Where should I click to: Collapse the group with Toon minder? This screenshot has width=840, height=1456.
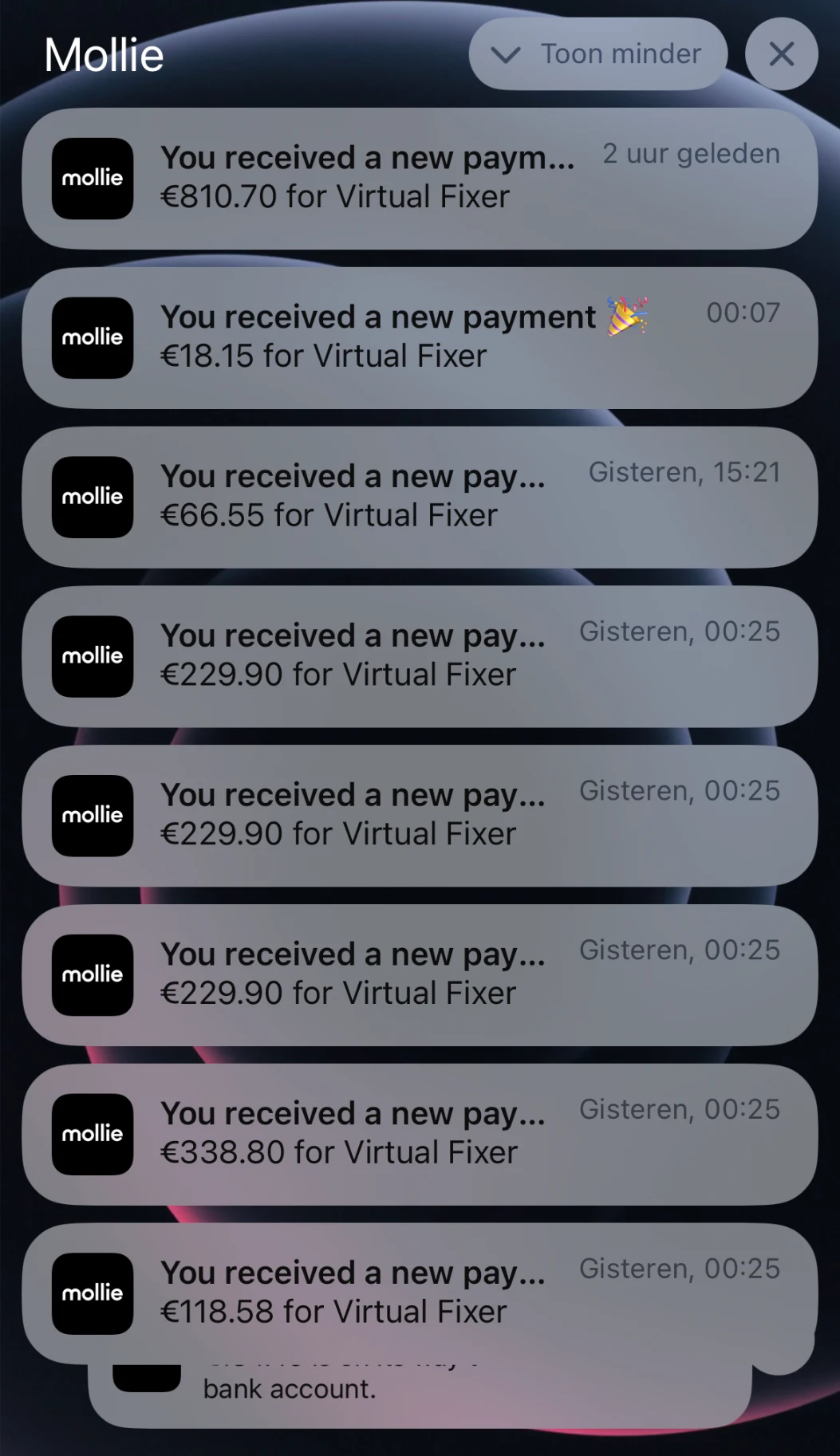(x=598, y=54)
